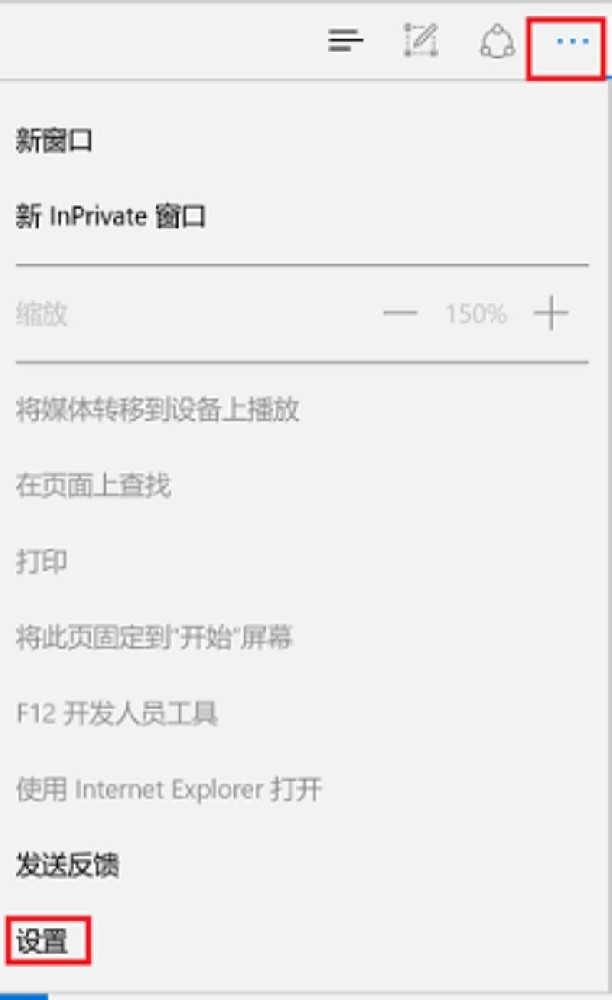The height and width of the screenshot is (1000, 612).
Task: Open F12 开发人员工具
Action: (x=117, y=713)
